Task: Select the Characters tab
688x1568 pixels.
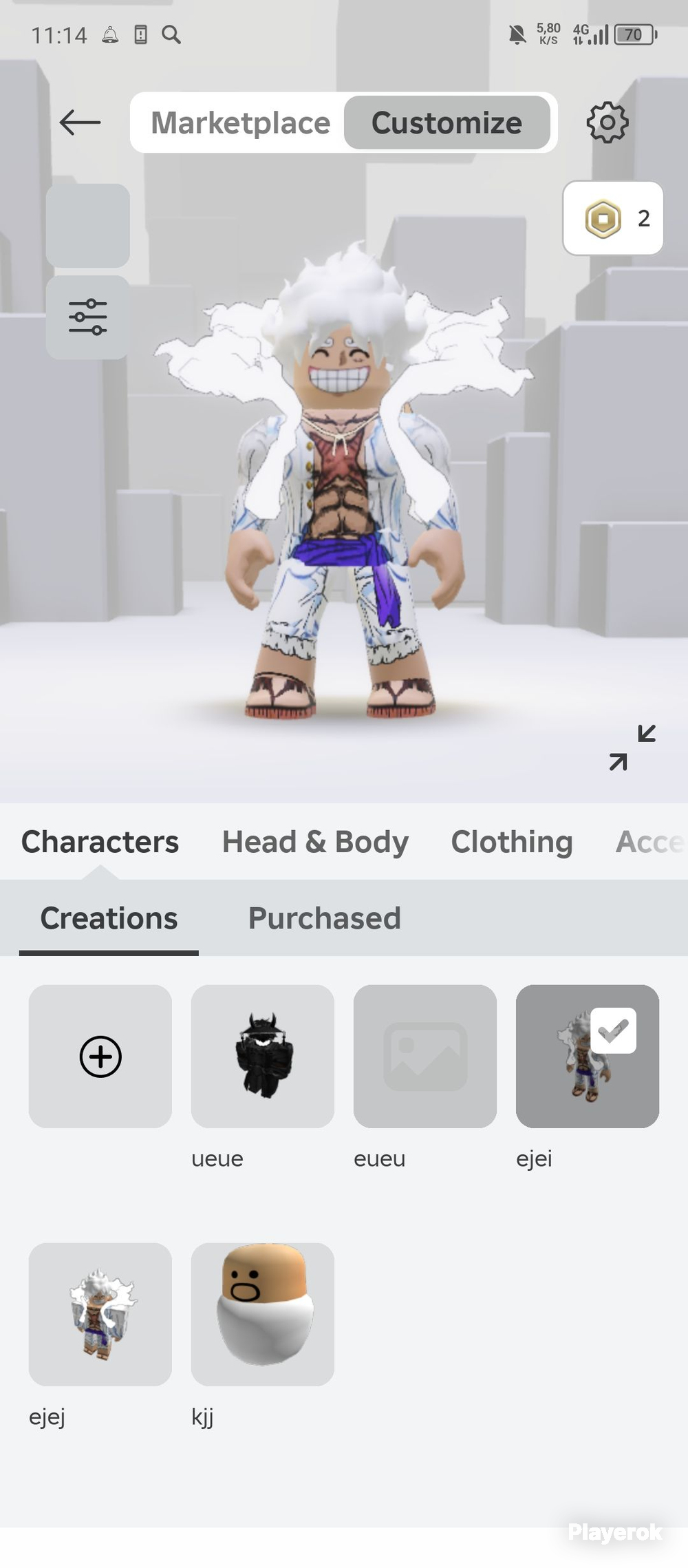Action: (x=100, y=842)
